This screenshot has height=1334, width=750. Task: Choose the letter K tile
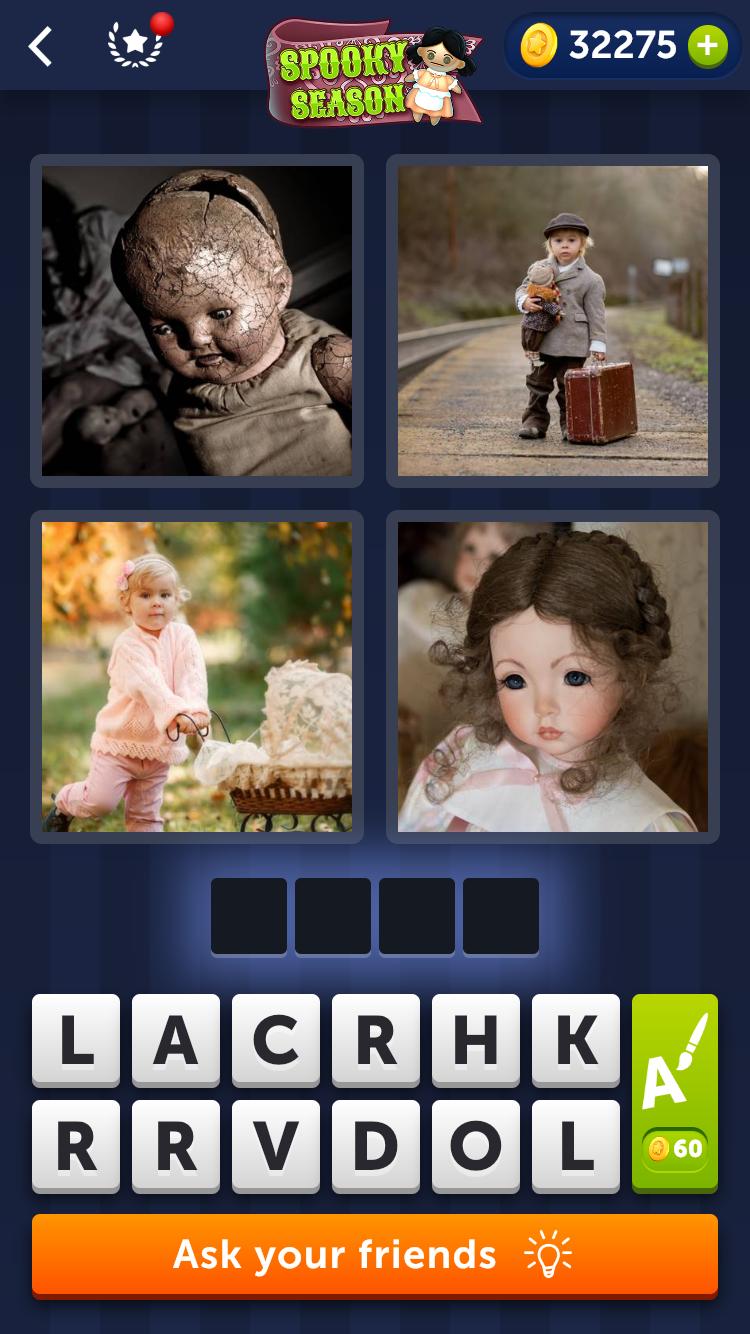(x=576, y=1039)
